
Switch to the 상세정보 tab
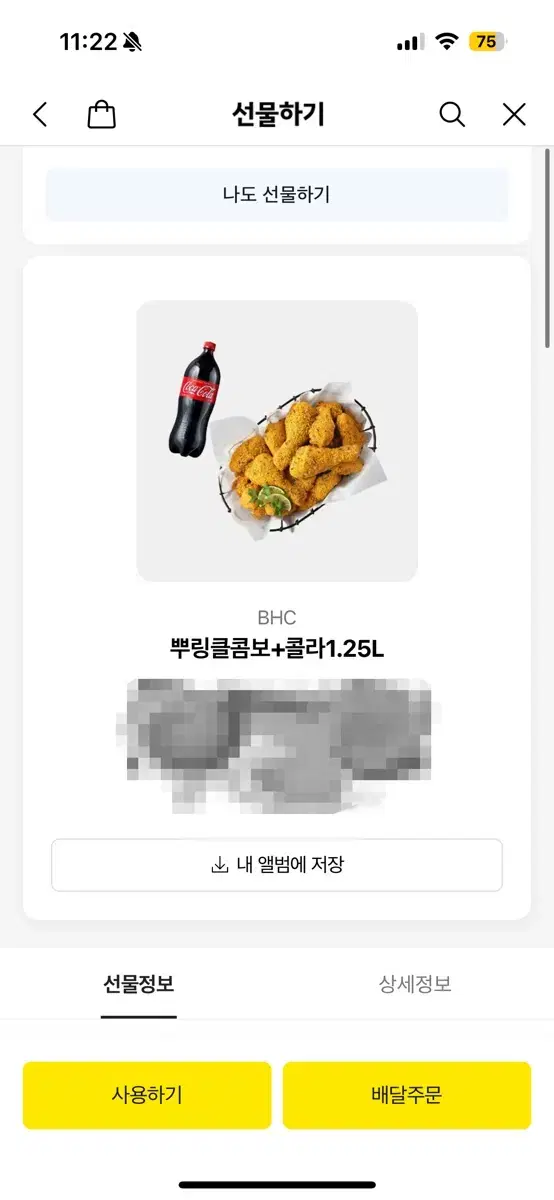coord(415,984)
